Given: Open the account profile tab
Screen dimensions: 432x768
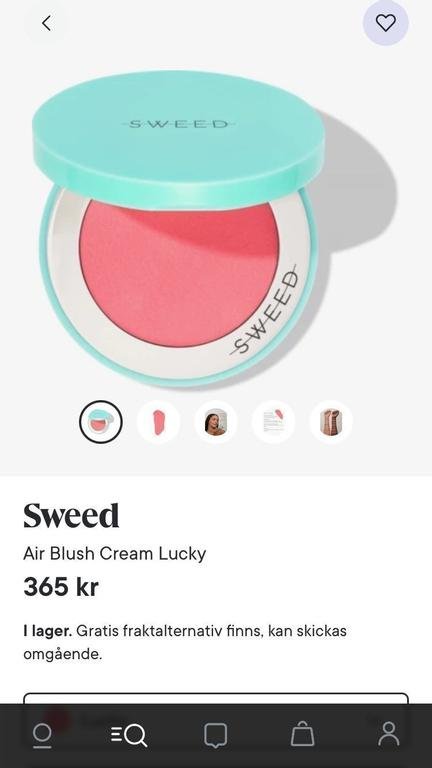Looking at the screenshot, I should (x=389, y=734).
